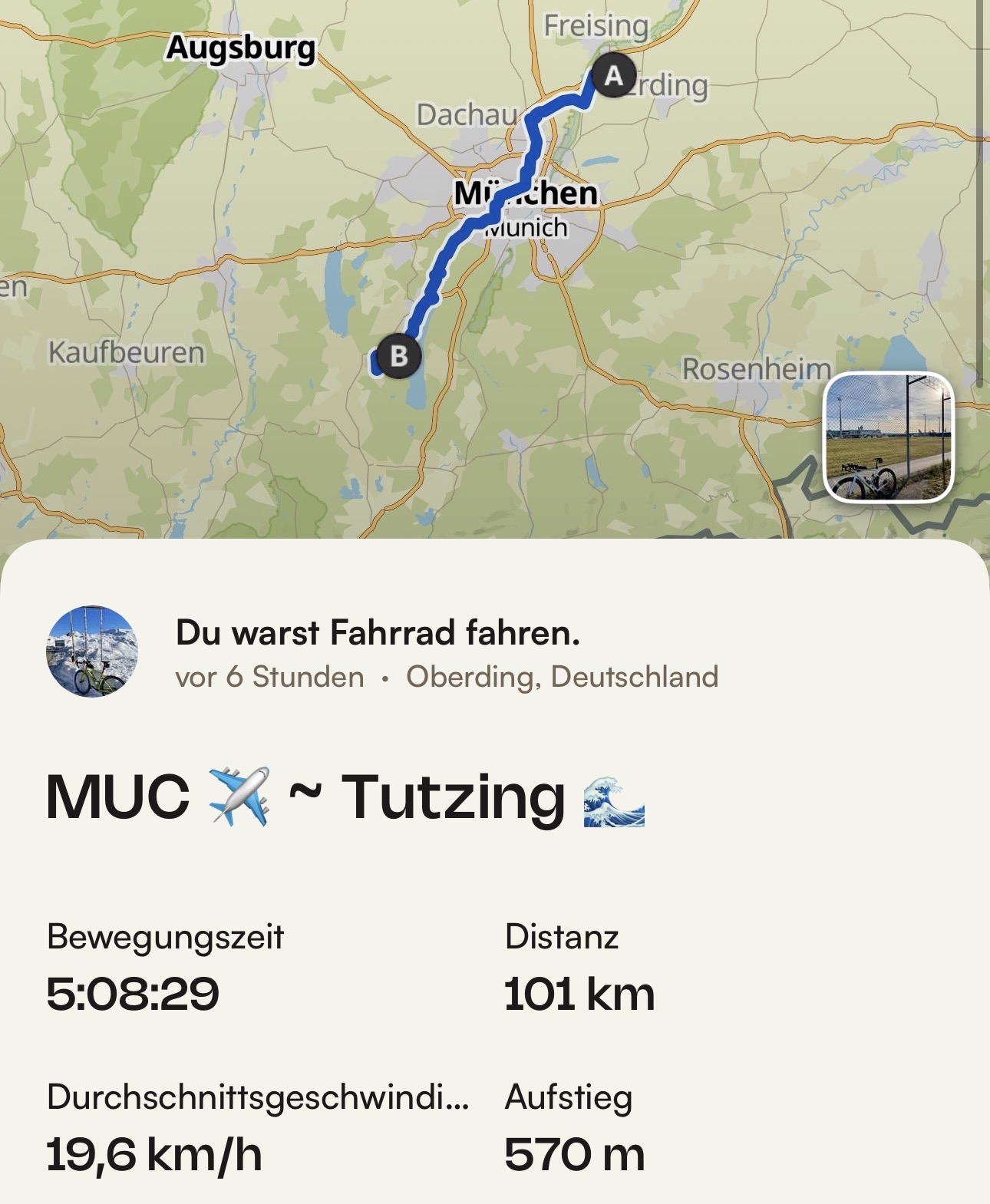Open the profile picture next to the activity

92,651
